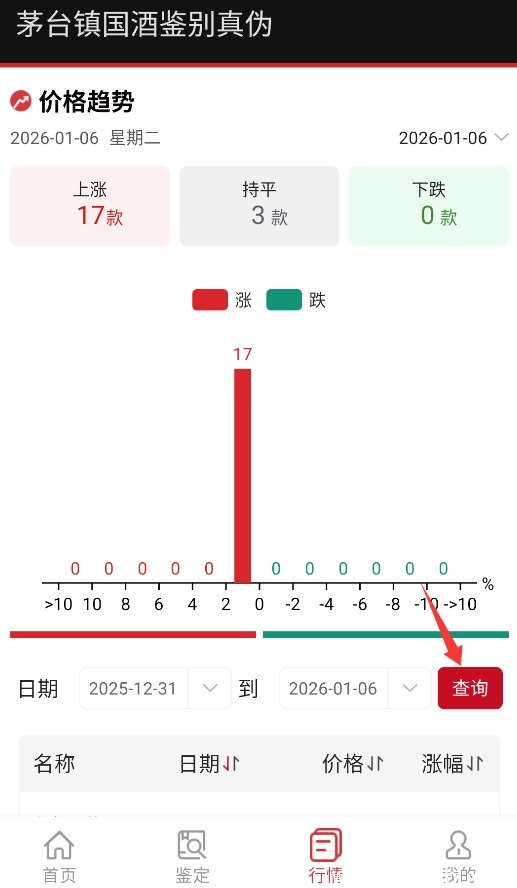
Task: Open the 2026-01-06 date selector dropdown
Action: [x=454, y=138]
